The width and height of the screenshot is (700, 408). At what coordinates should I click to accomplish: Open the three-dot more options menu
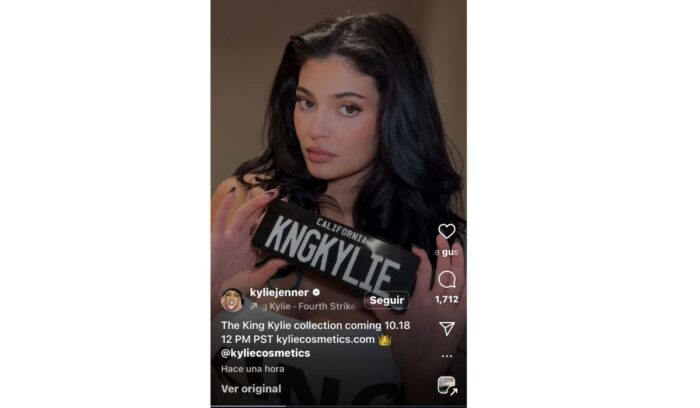pyautogui.click(x=447, y=356)
